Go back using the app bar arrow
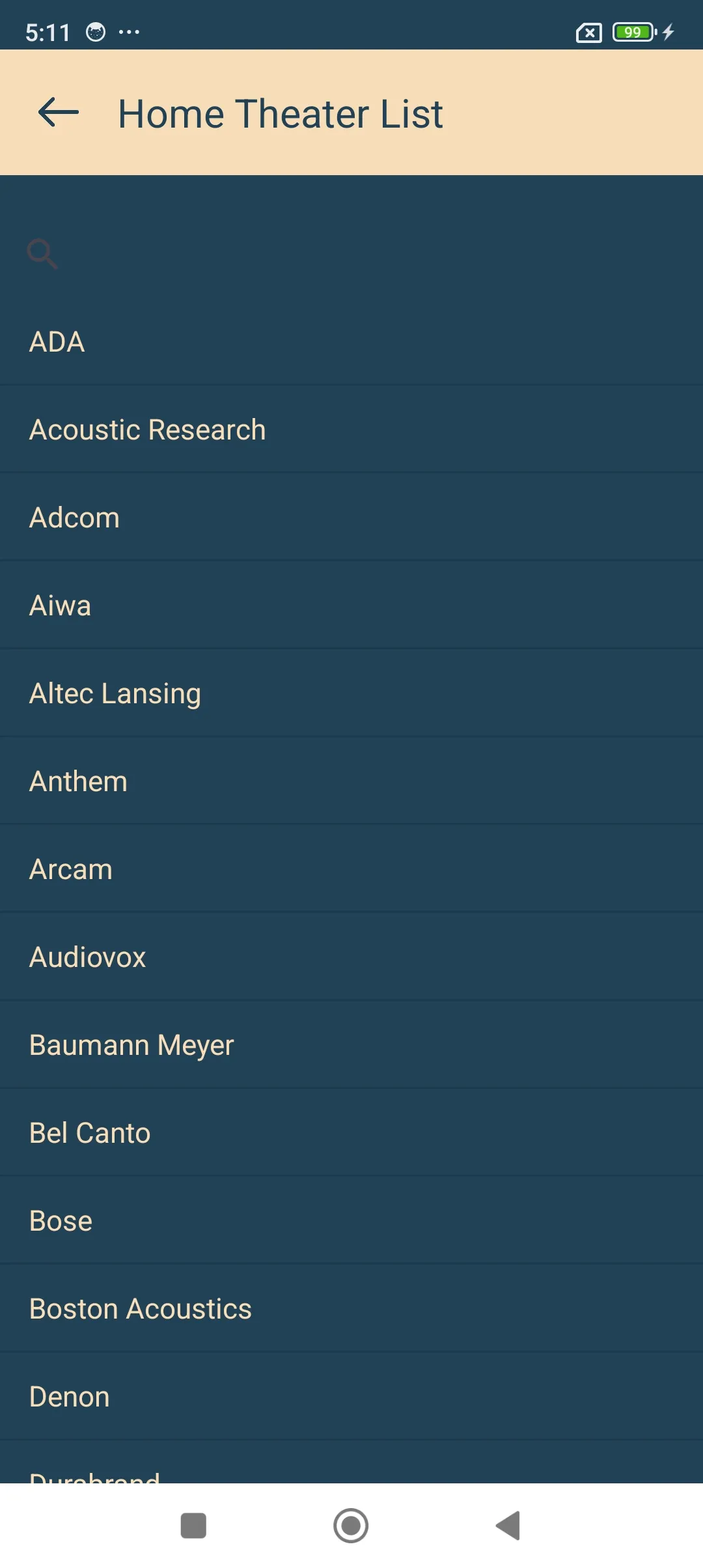The height and width of the screenshot is (1568, 703). 59,113
